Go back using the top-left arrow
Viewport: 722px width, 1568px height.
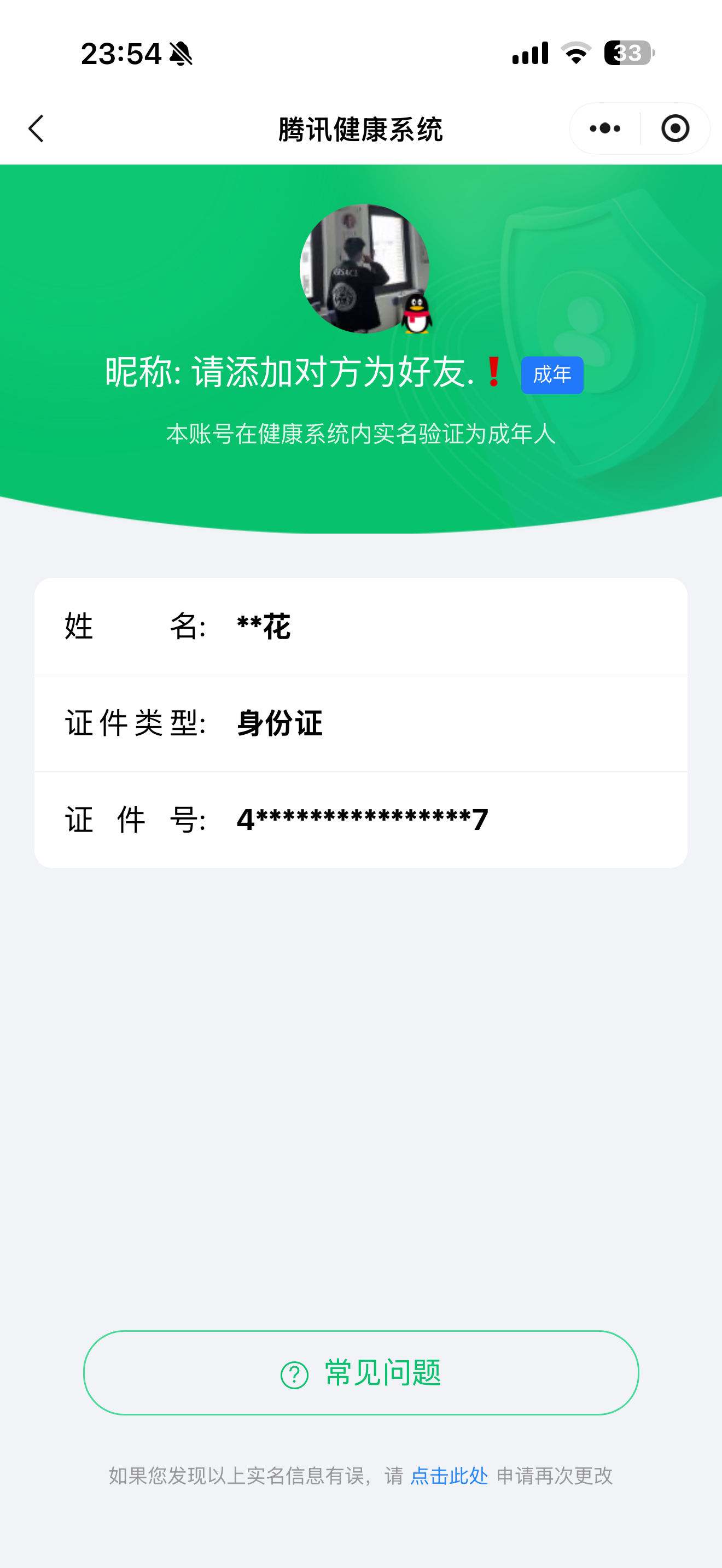[37, 128]
